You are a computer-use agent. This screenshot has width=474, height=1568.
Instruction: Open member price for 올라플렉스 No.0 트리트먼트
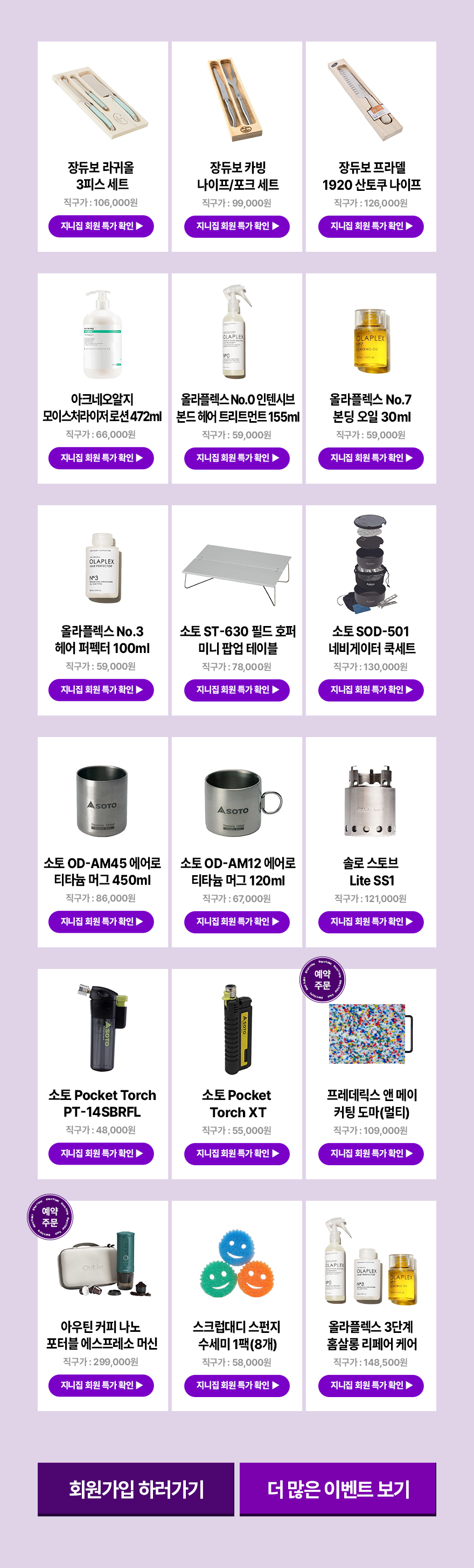click(237, 458)
